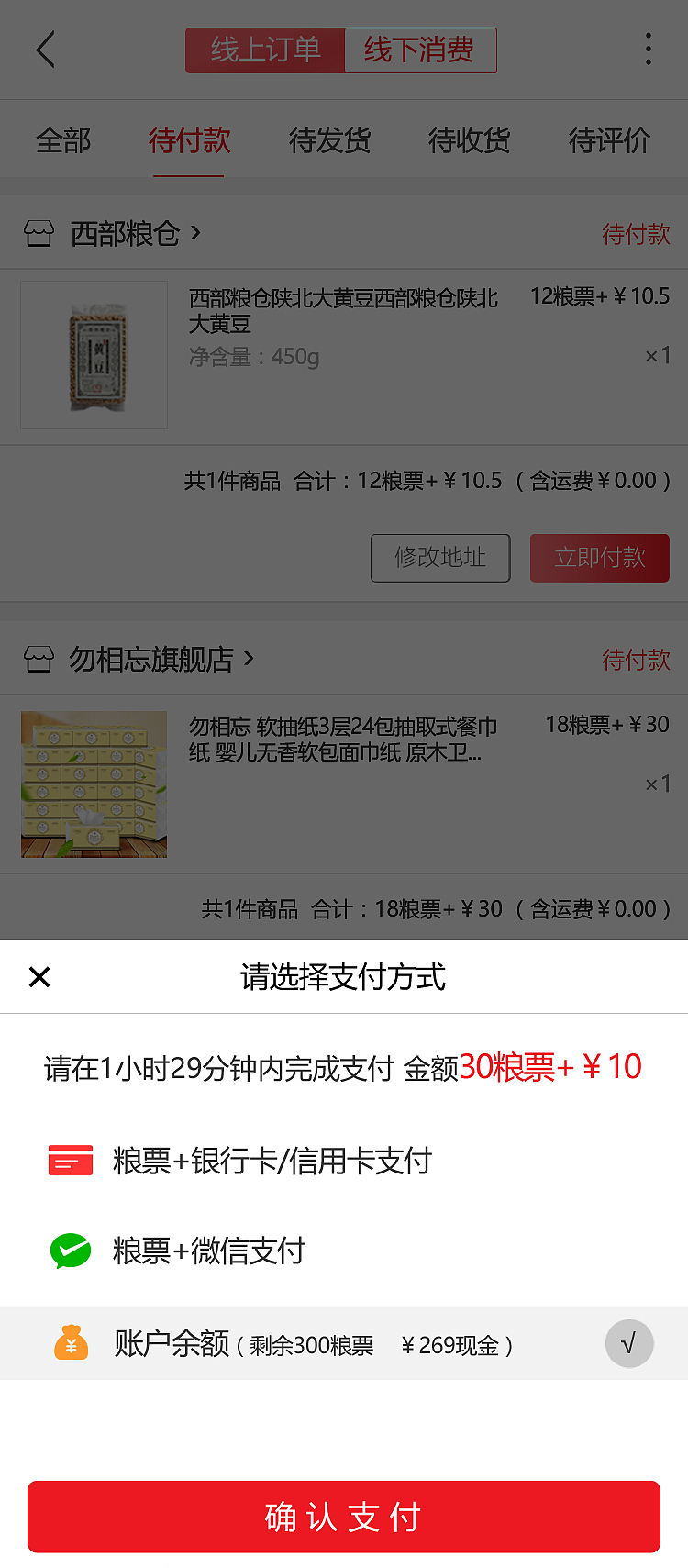Image resolution: width=688 pixels, height=1568 pixels.
Task: Select the bank card payment icon
Action: 70,1160
